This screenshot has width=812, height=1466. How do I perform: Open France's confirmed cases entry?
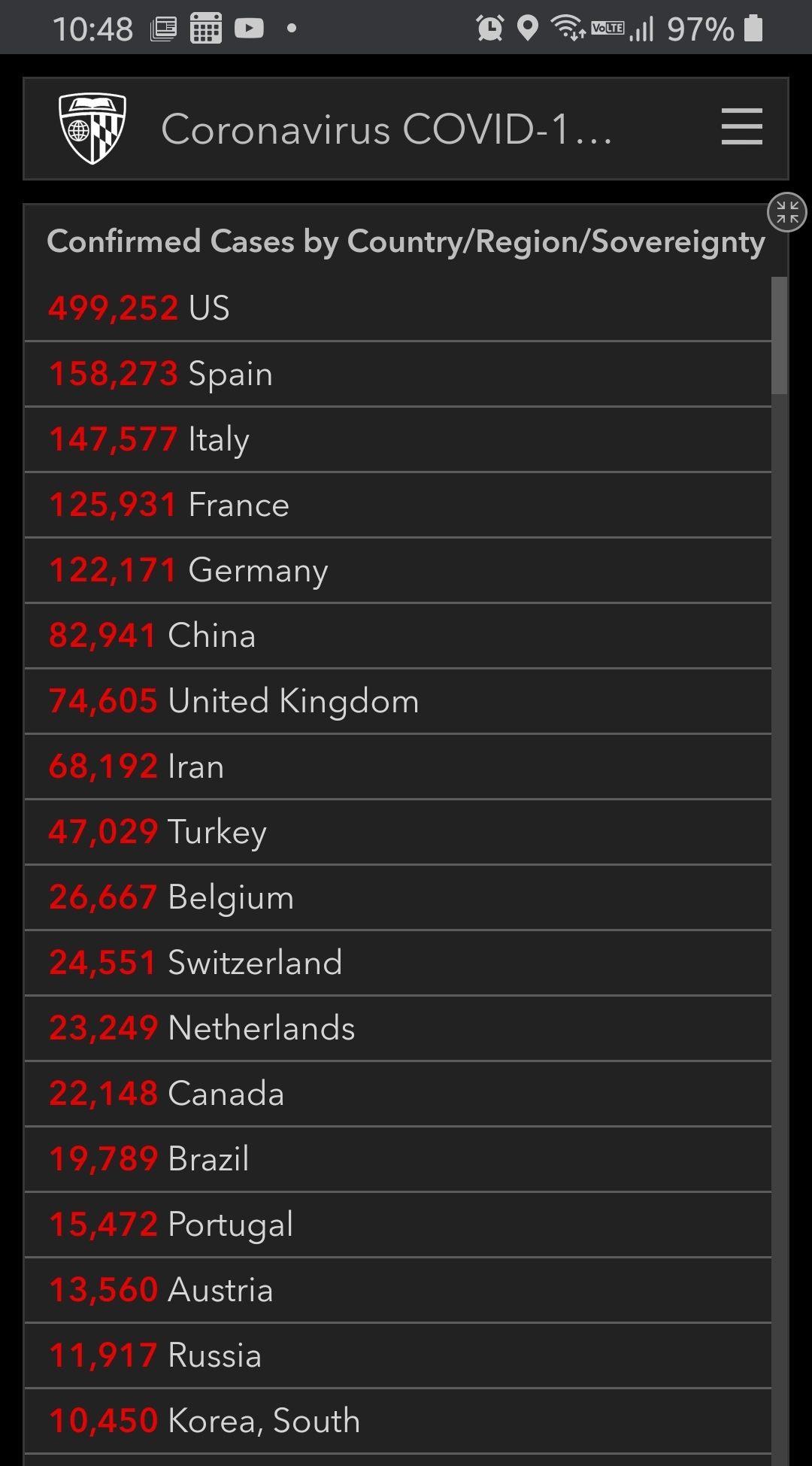coord(398,505)
